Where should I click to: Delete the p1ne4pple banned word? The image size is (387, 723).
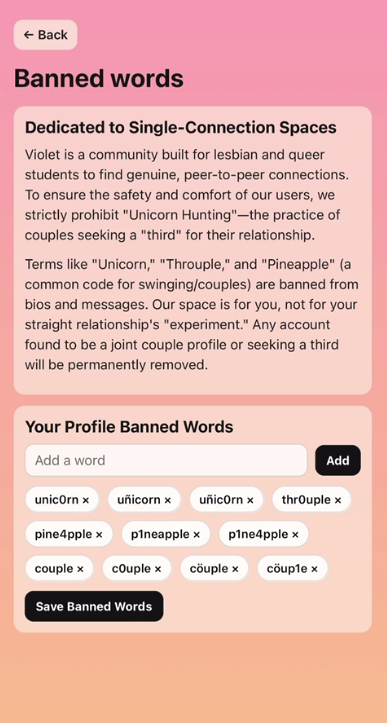295,534
